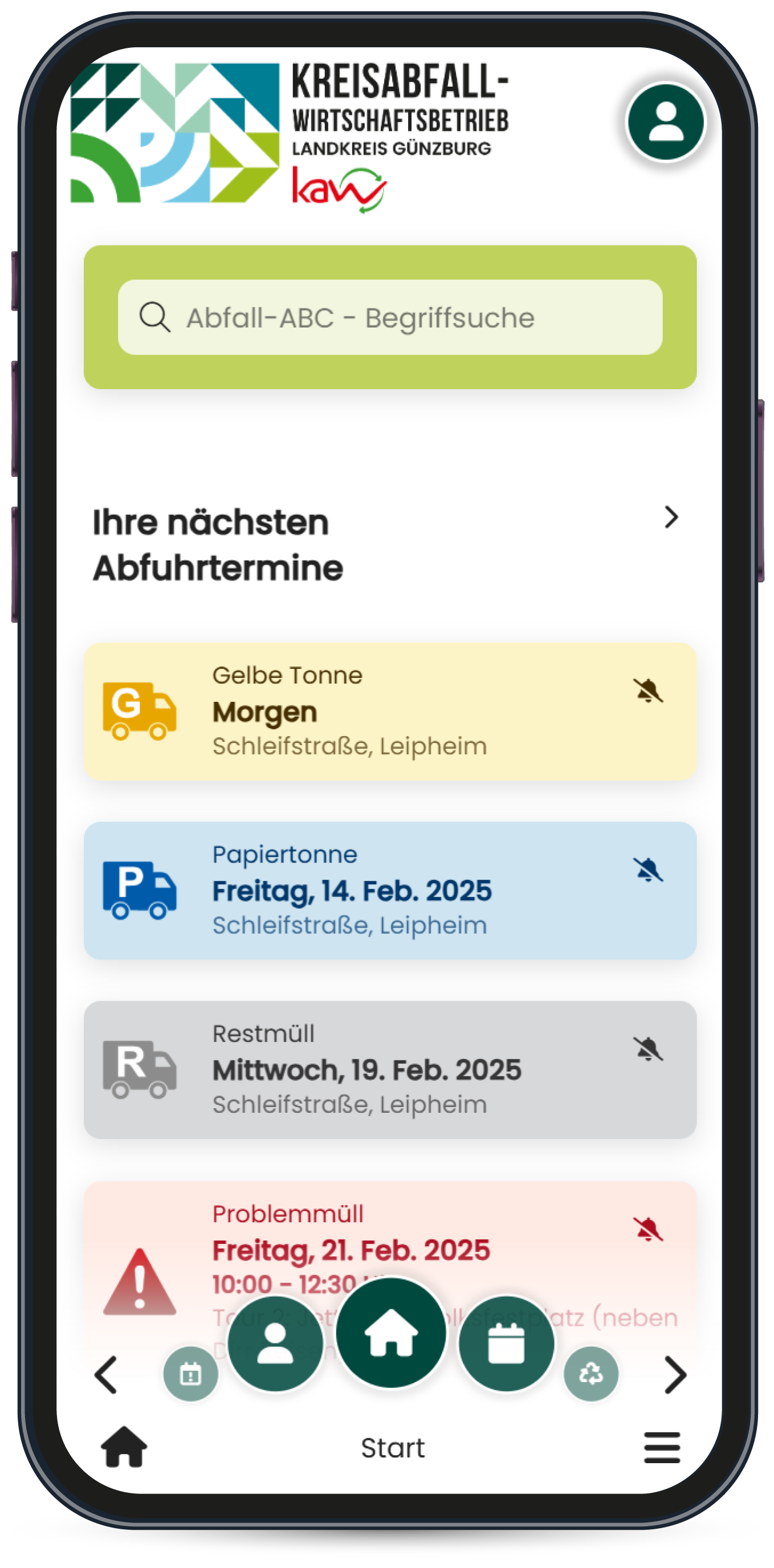This screenshot has height=1568, width=774.
Task: Tap the Abfall-ABC Begriffsuche search field
Action: 390,317
